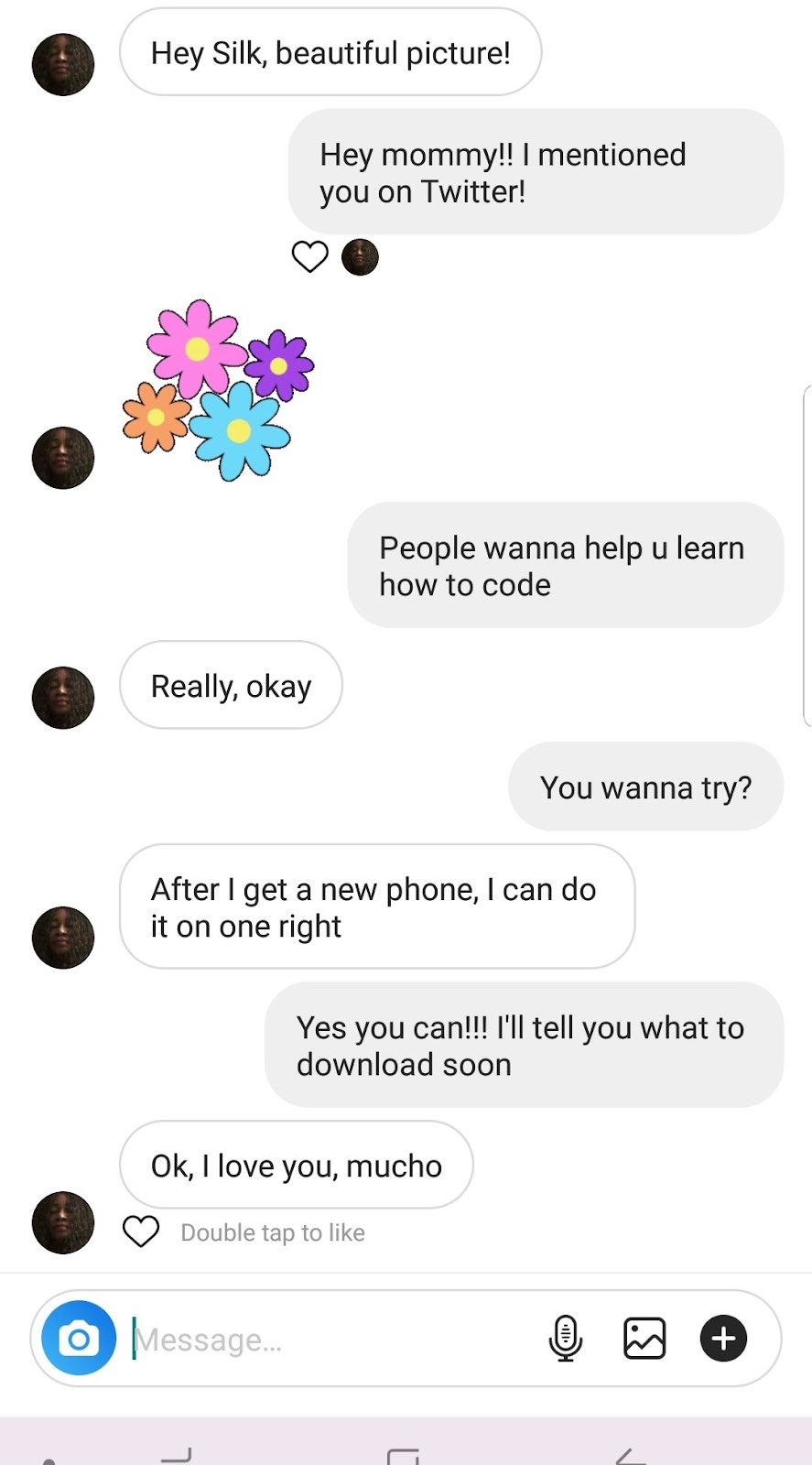The image size is (812, 1465).
Task: Open the camera from the message bar
Action: click(79, 1339)
